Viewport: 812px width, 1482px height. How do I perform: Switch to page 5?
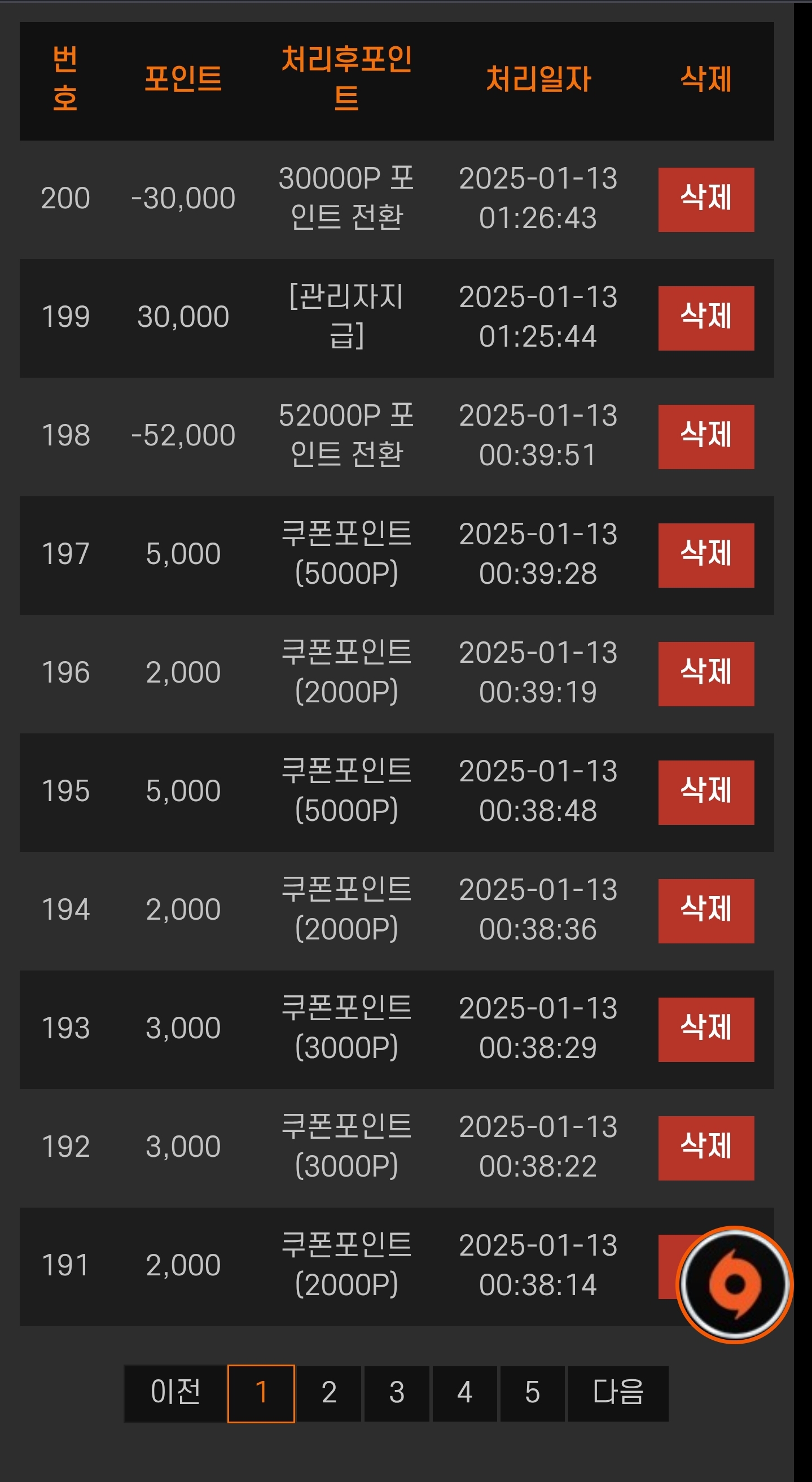533,1393
